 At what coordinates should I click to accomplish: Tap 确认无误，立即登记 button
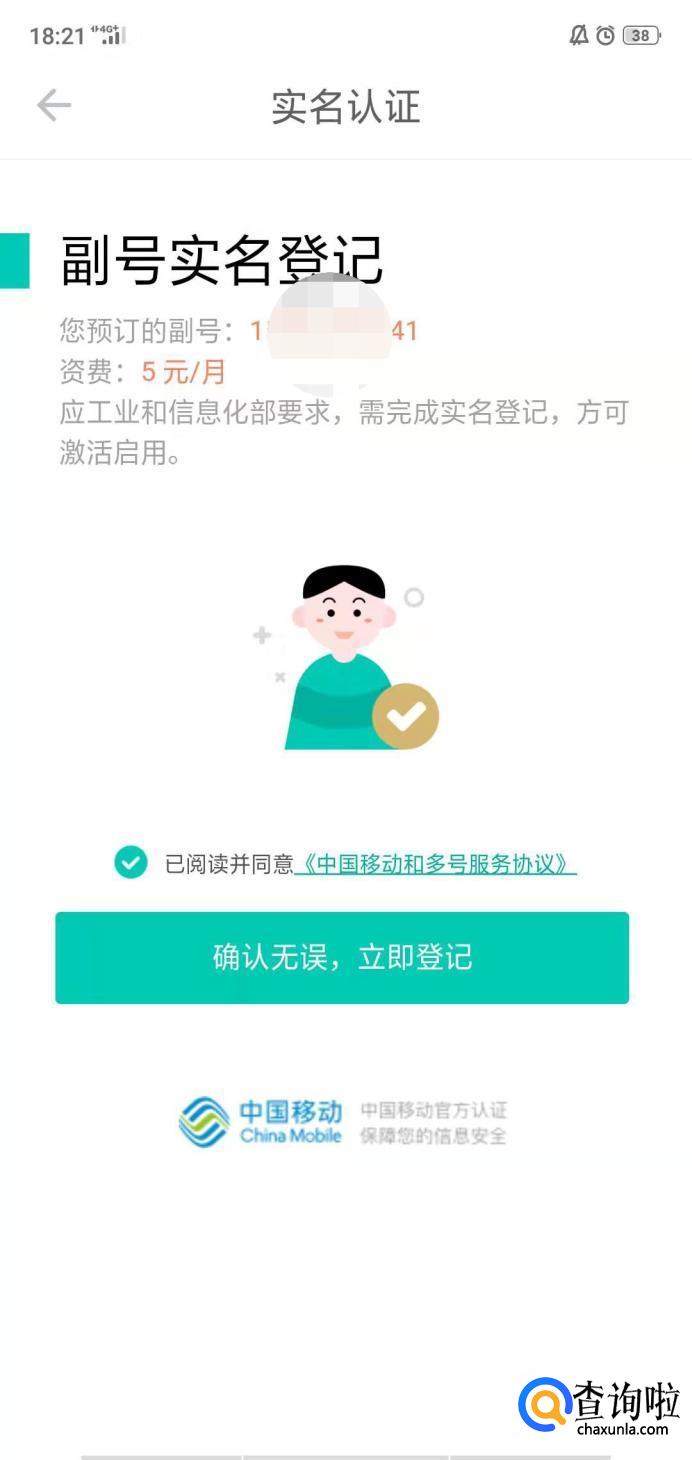[342, 957]
